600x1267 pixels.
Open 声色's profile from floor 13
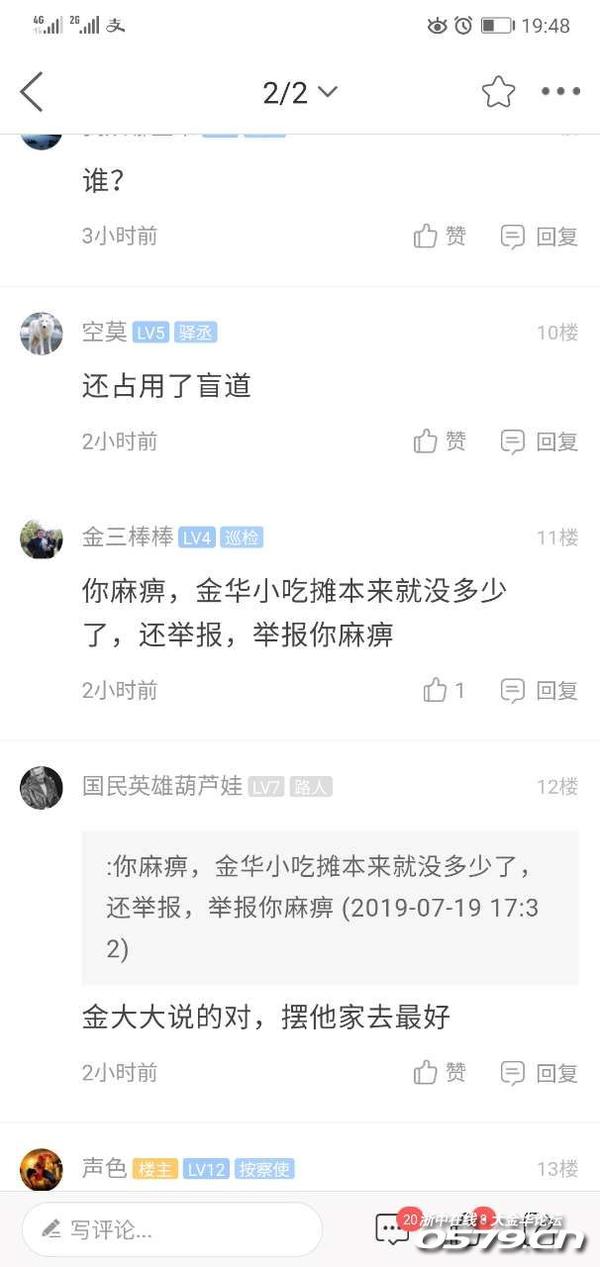(x=41, y=1169)
